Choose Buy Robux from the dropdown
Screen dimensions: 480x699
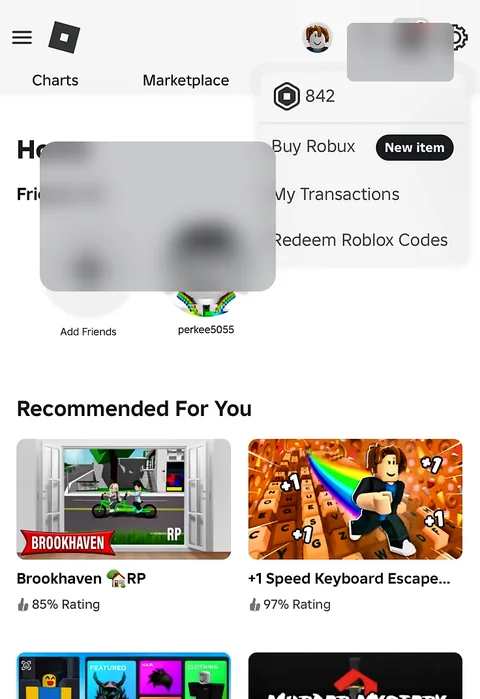click(x=314, y=147)
